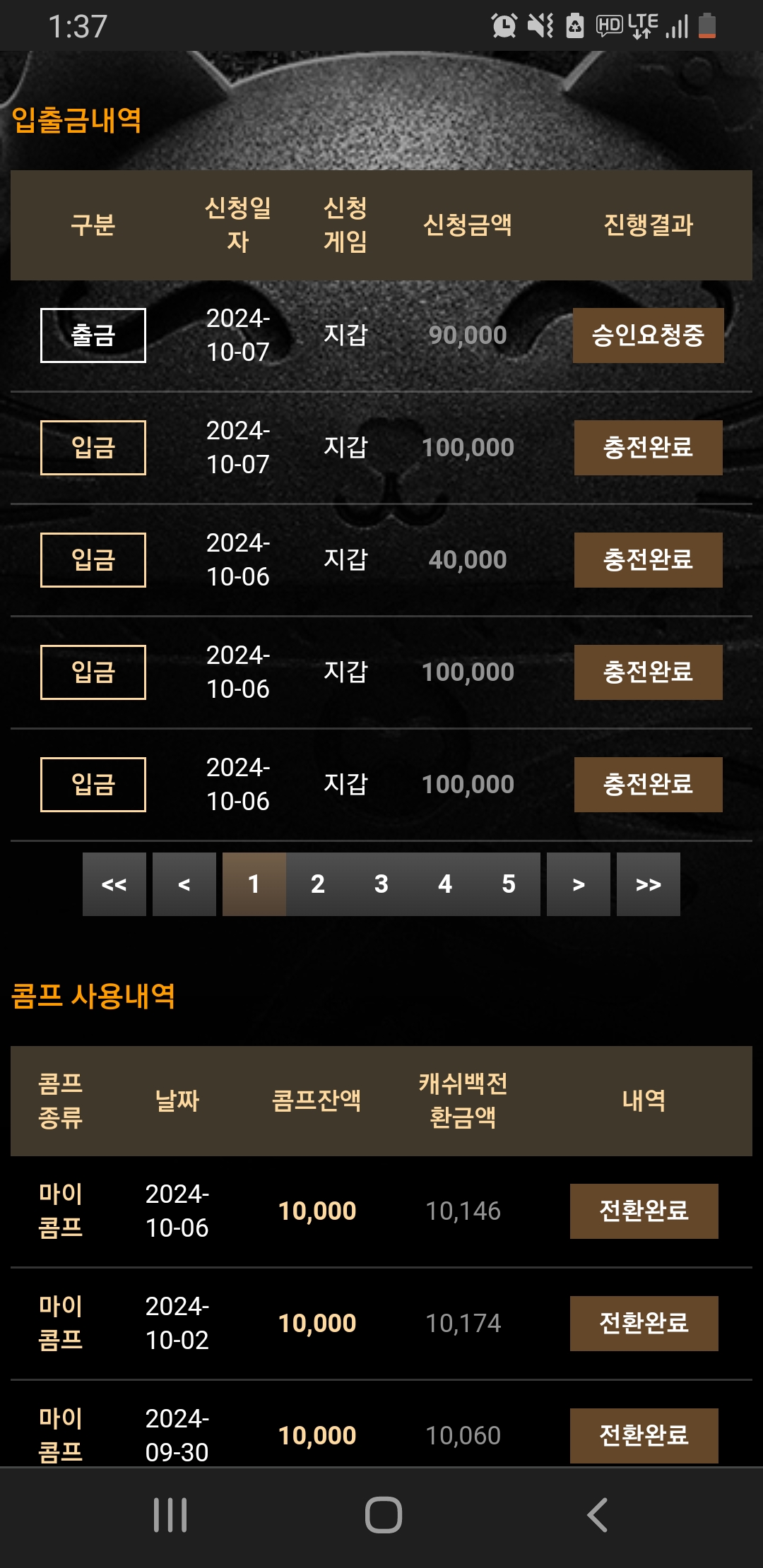Jump to the last page with double arrow

[649, 884]
